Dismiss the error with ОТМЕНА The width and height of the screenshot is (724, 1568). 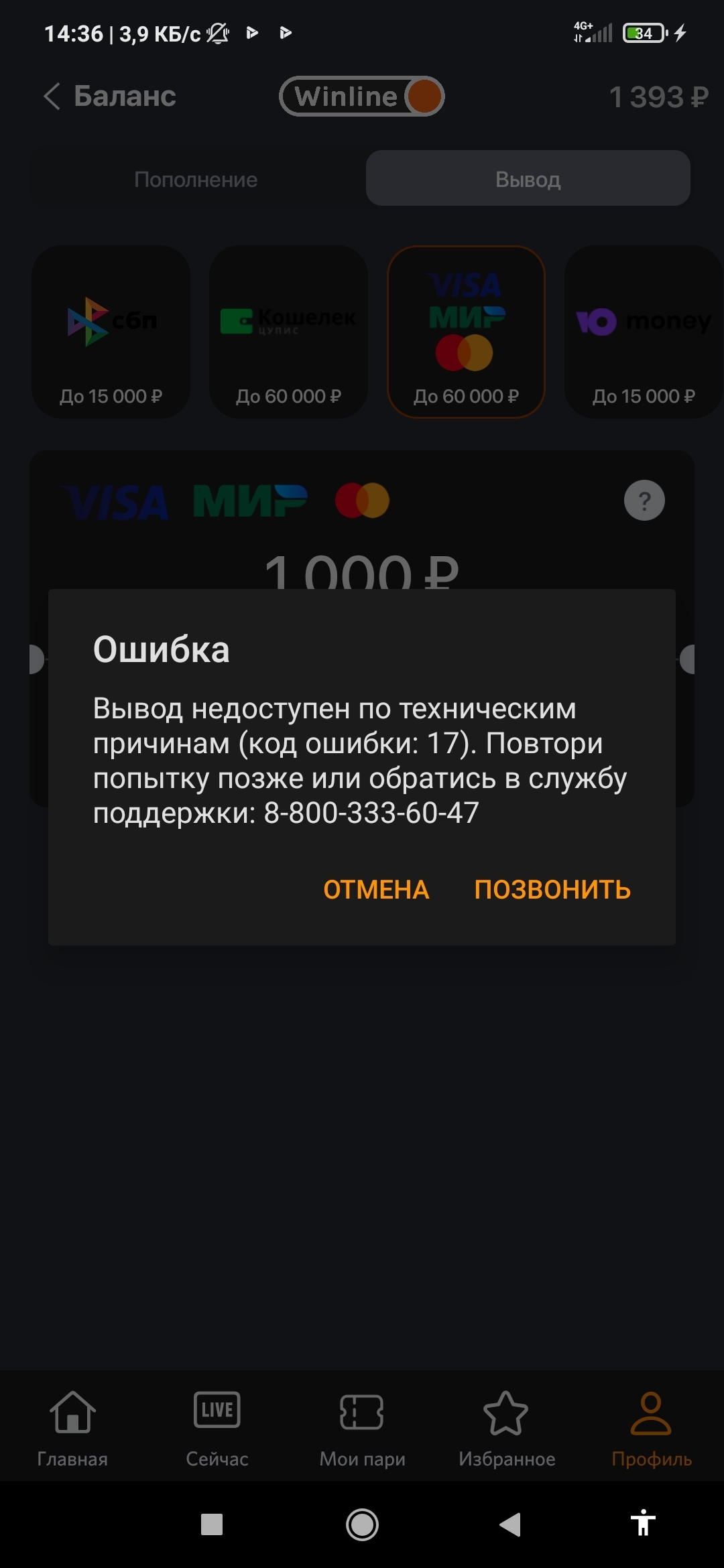pos(376,890)
